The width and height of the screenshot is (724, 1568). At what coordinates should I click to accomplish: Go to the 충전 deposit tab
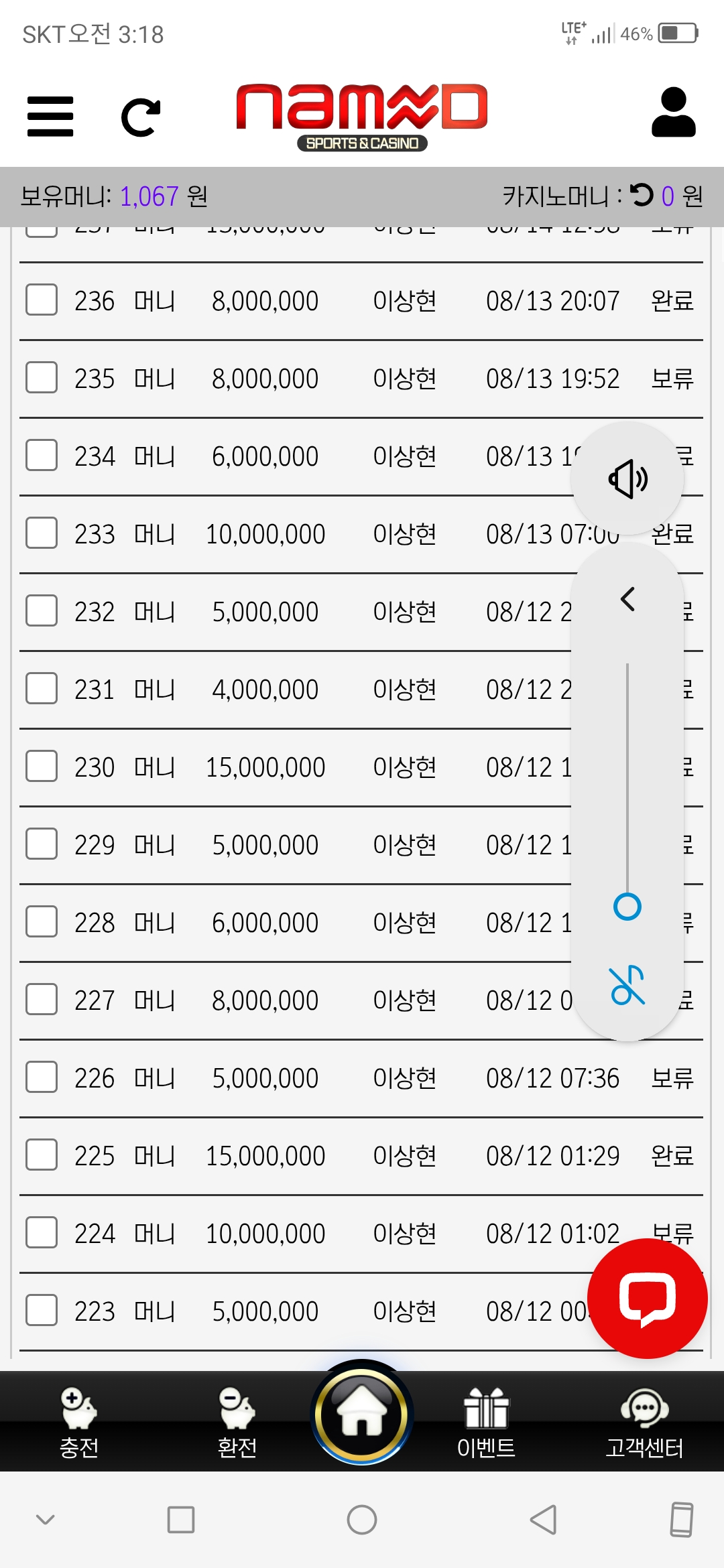point(79,1422)
